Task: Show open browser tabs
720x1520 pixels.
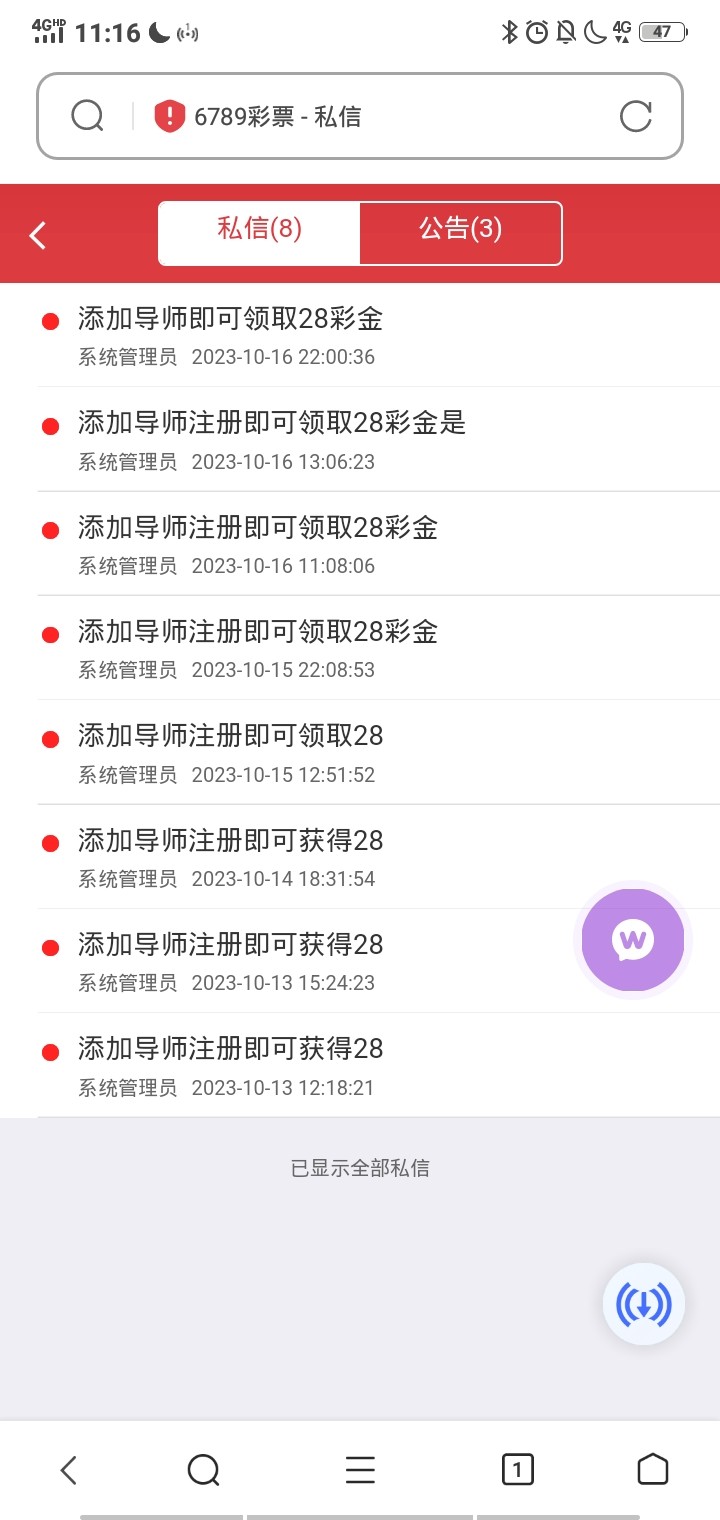Action: [517, 1470]
